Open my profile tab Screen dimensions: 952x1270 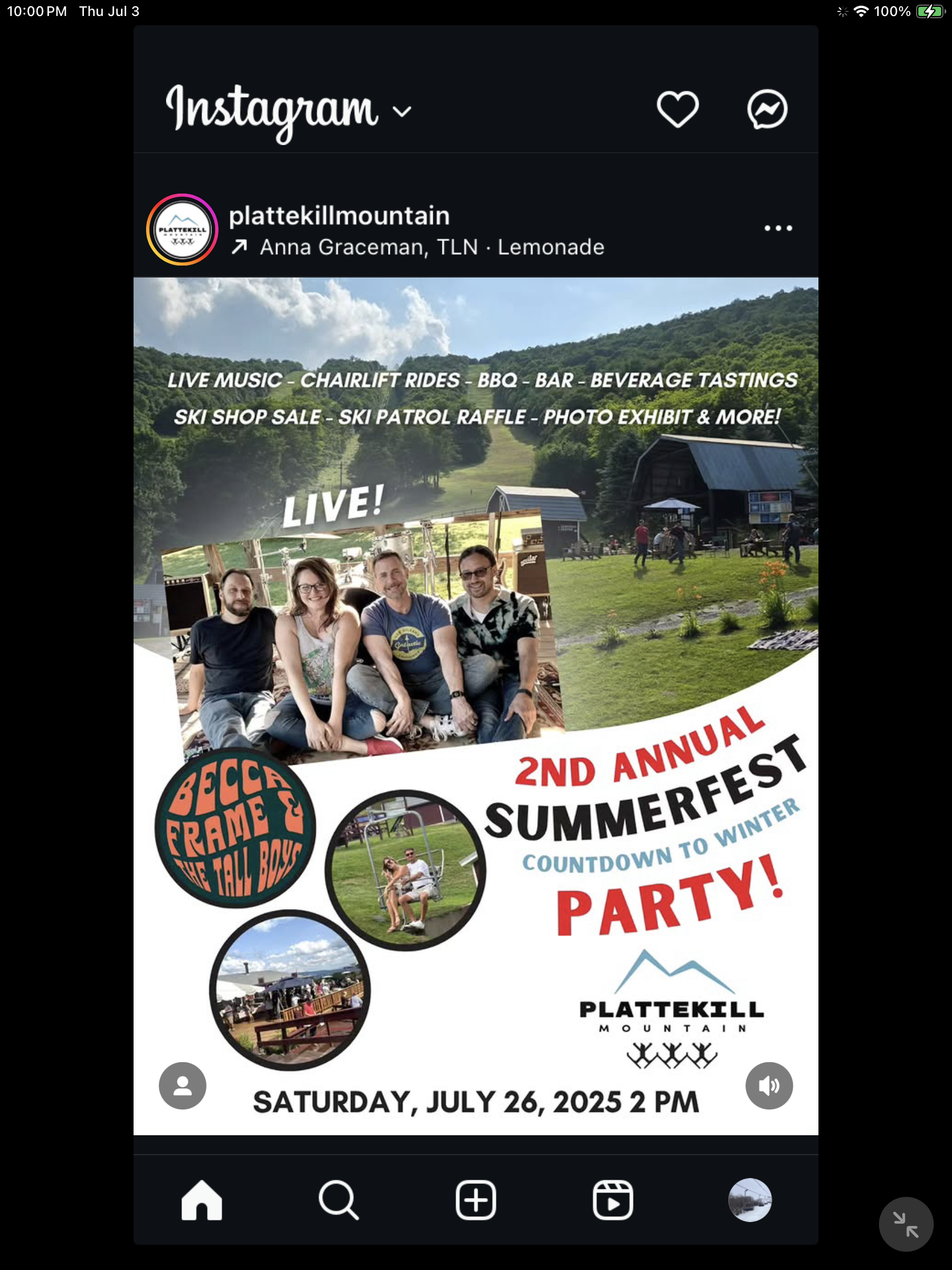749,1200
